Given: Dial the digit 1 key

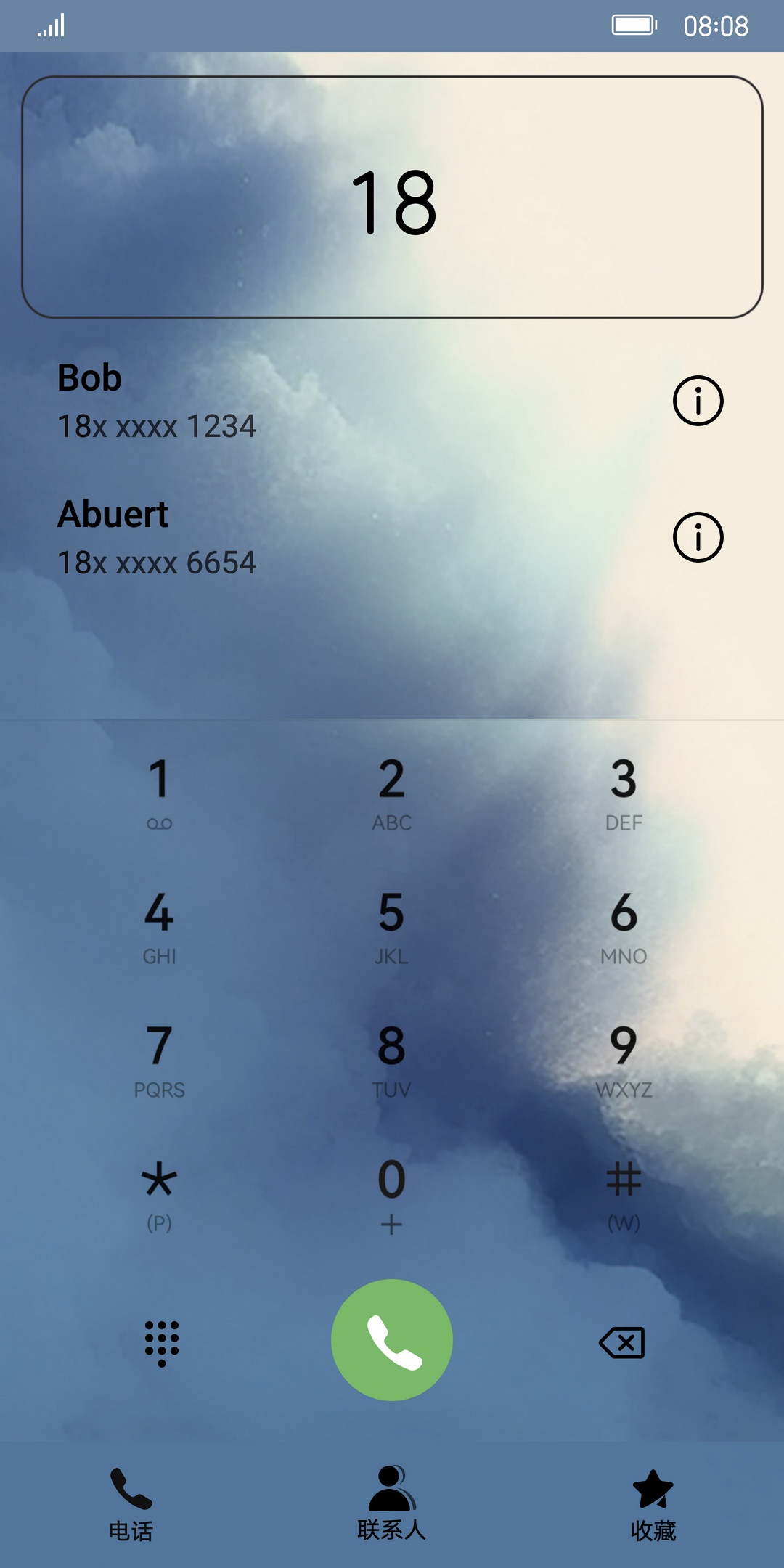Looking at the screenshot, I should coord(159,793).
